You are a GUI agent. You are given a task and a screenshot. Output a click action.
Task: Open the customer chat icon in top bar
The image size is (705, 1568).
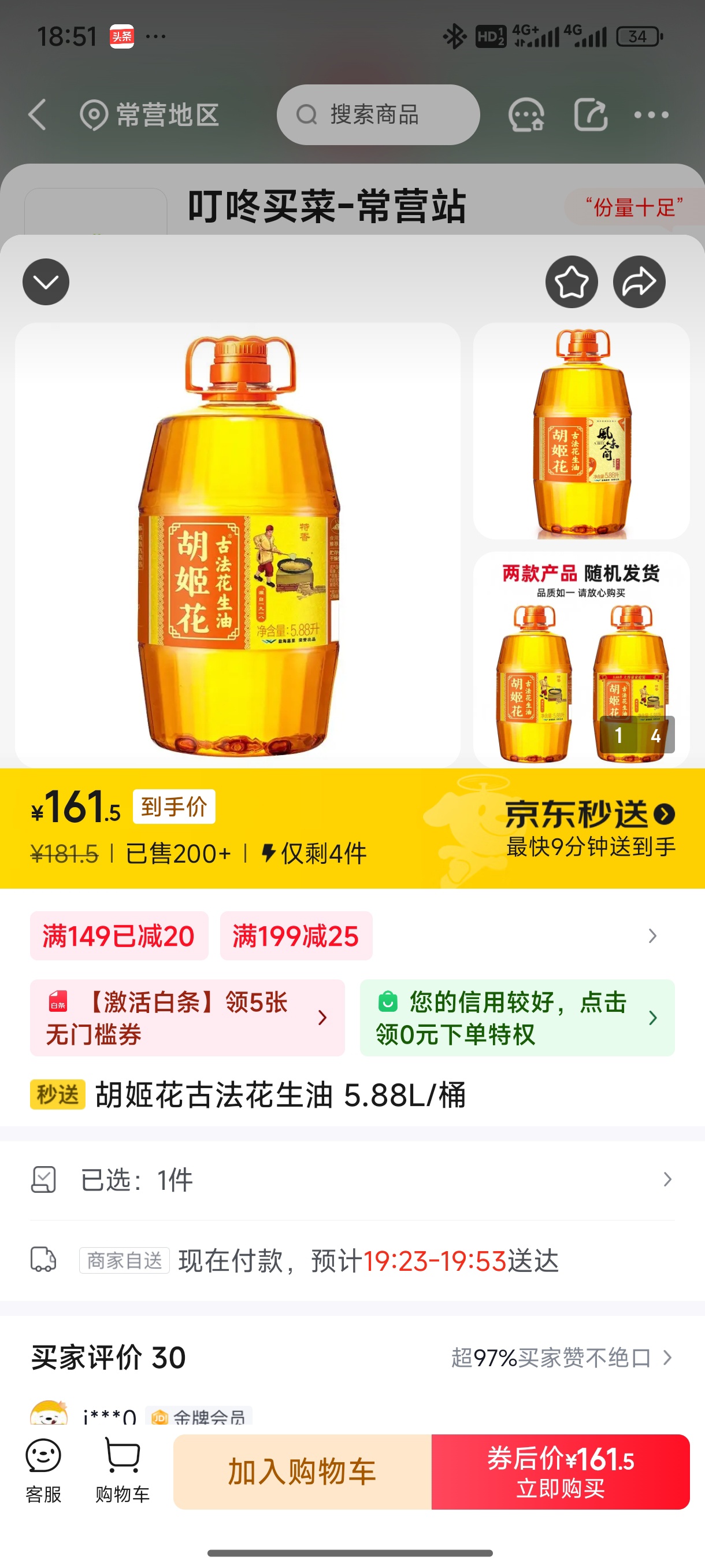tap(525, 114)
